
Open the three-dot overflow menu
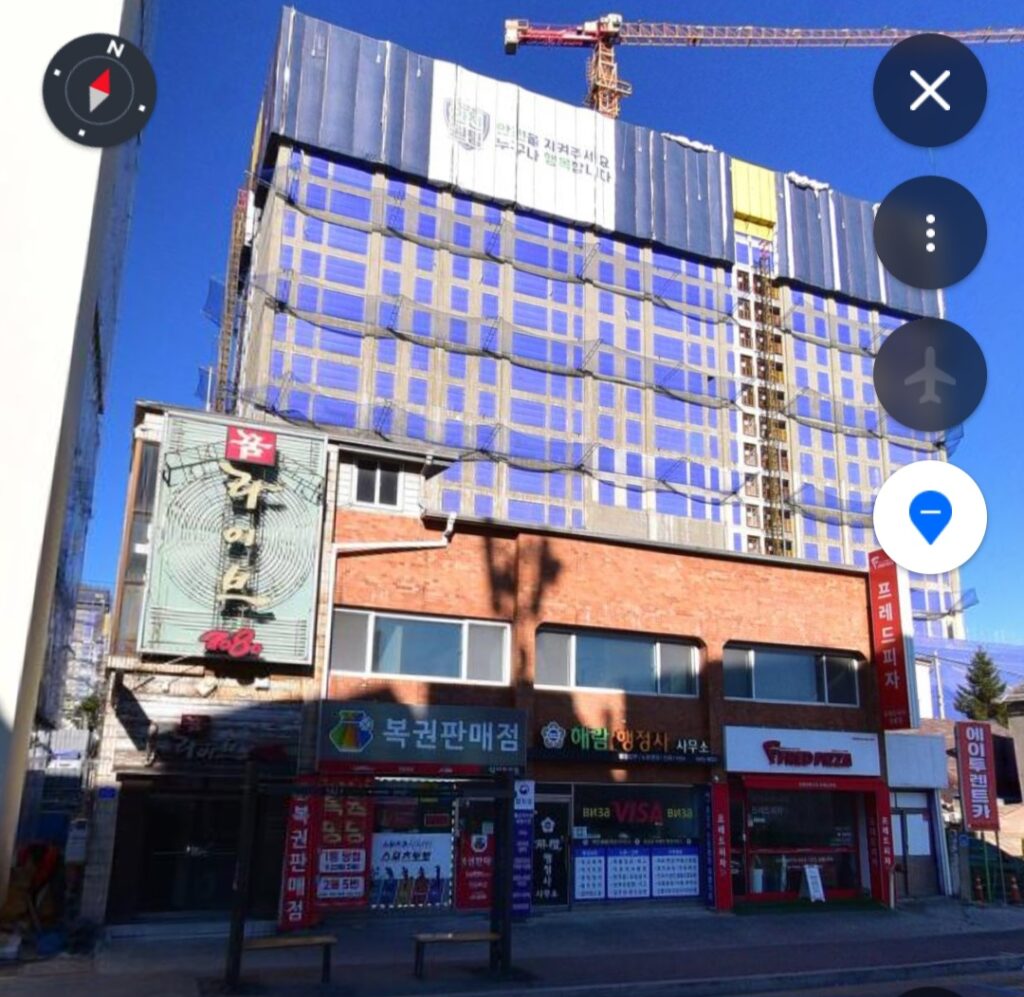coord(929,233)
